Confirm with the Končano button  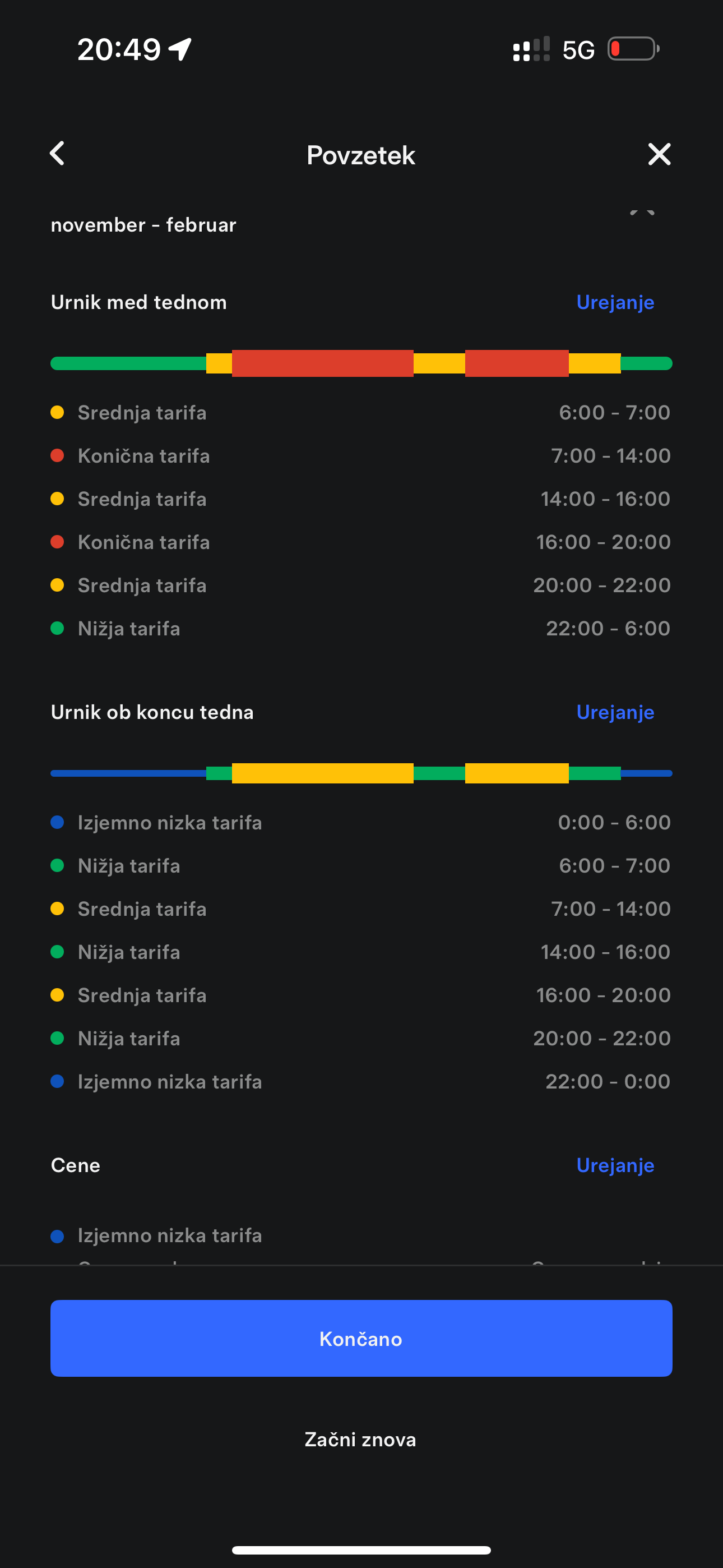click(361, 1339)
